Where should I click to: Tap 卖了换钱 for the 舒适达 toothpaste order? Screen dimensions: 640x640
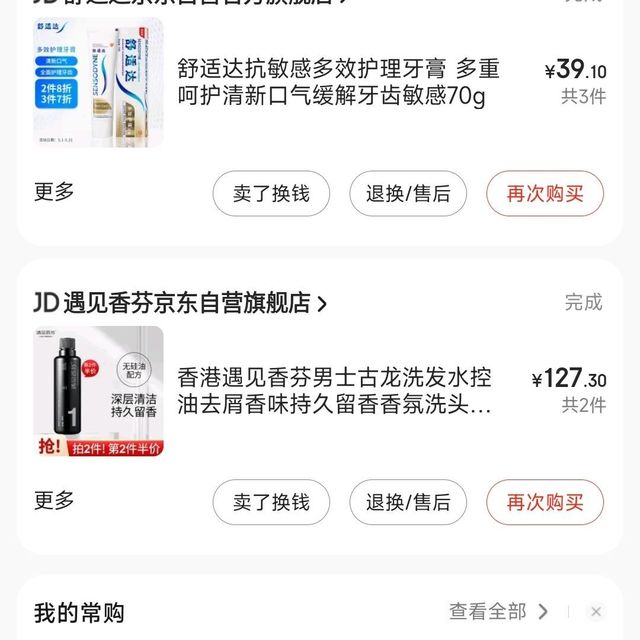point(271,194)
